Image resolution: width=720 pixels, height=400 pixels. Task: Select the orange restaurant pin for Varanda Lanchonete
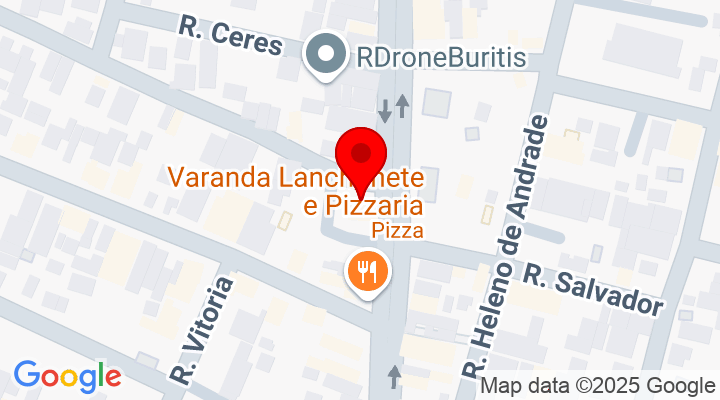(x=365, y=270)
